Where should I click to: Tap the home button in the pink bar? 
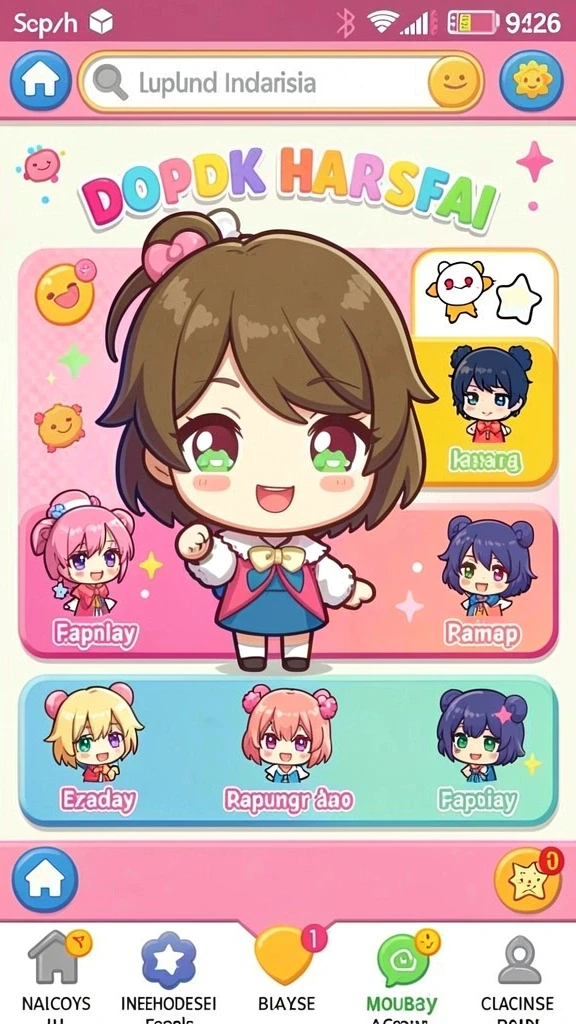(x=45, y=880)
